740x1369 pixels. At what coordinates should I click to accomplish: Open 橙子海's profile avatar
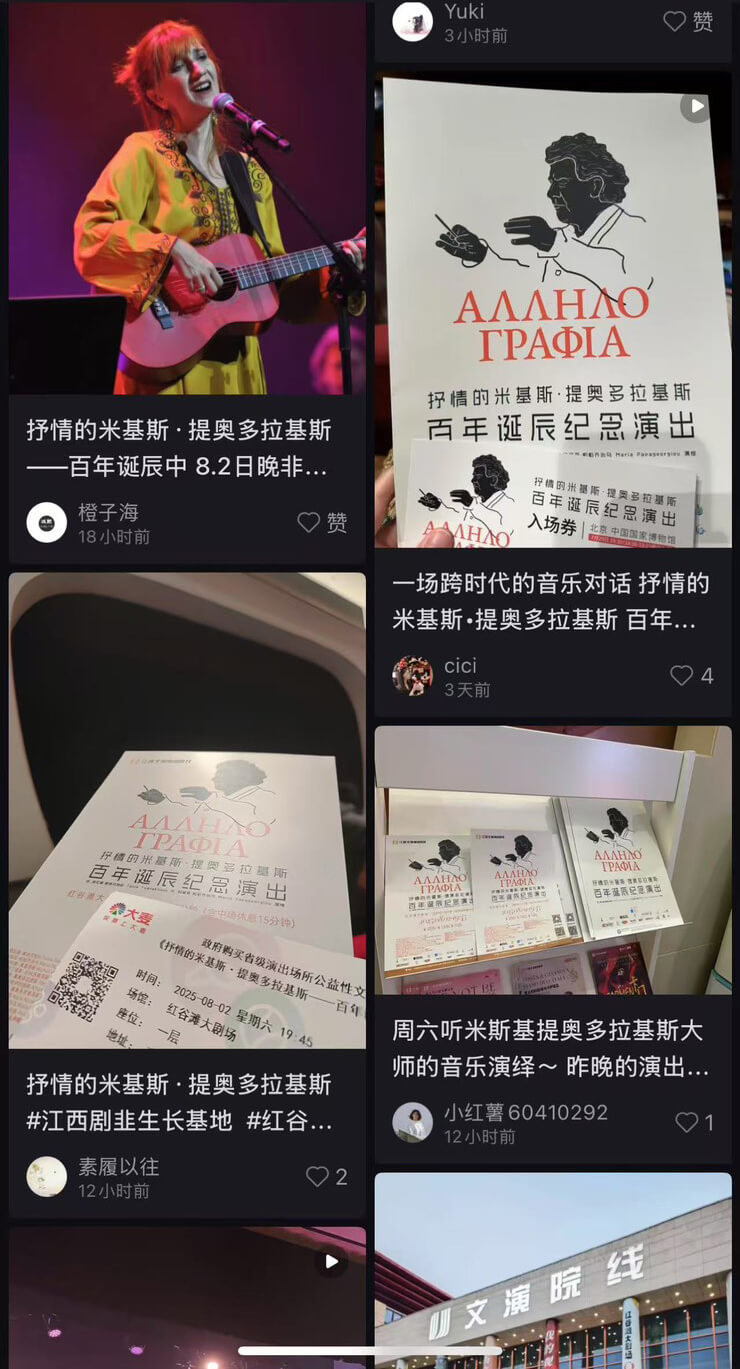tap(46, 522)
